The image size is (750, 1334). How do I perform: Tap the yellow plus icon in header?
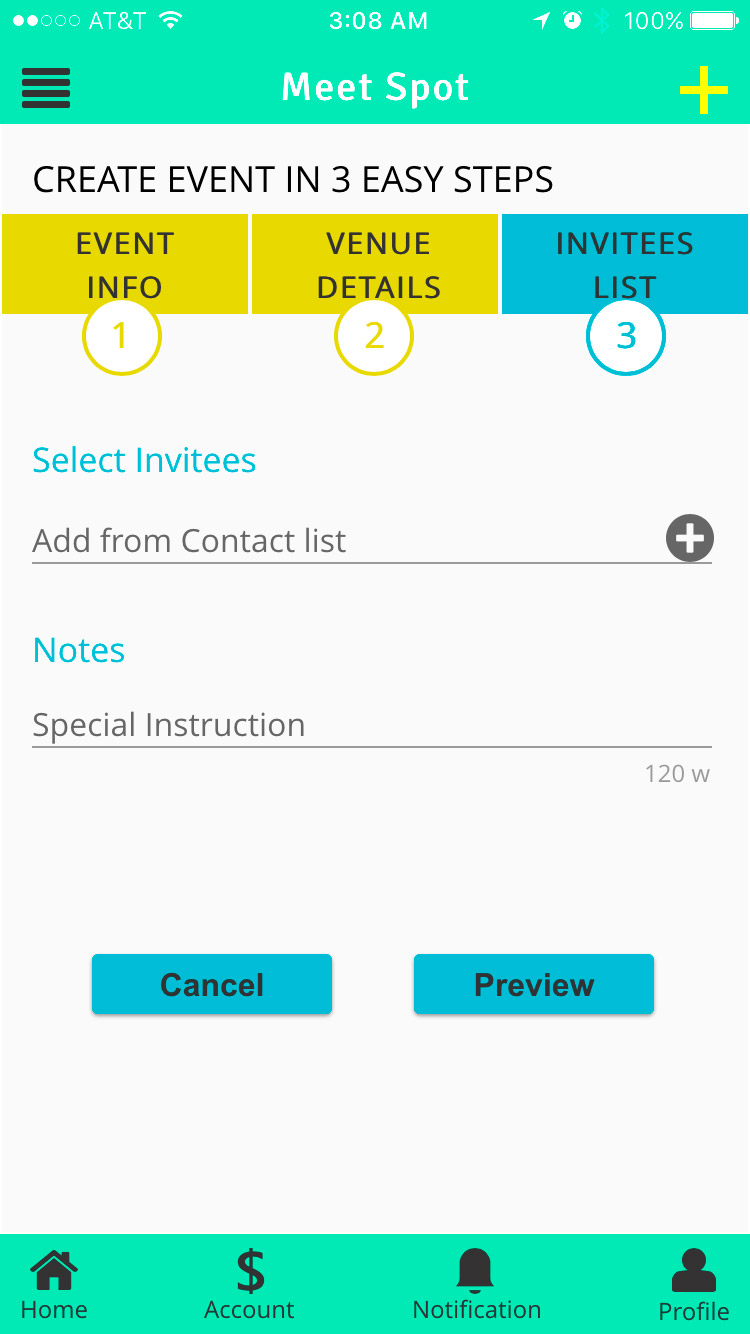click(703, 90)
